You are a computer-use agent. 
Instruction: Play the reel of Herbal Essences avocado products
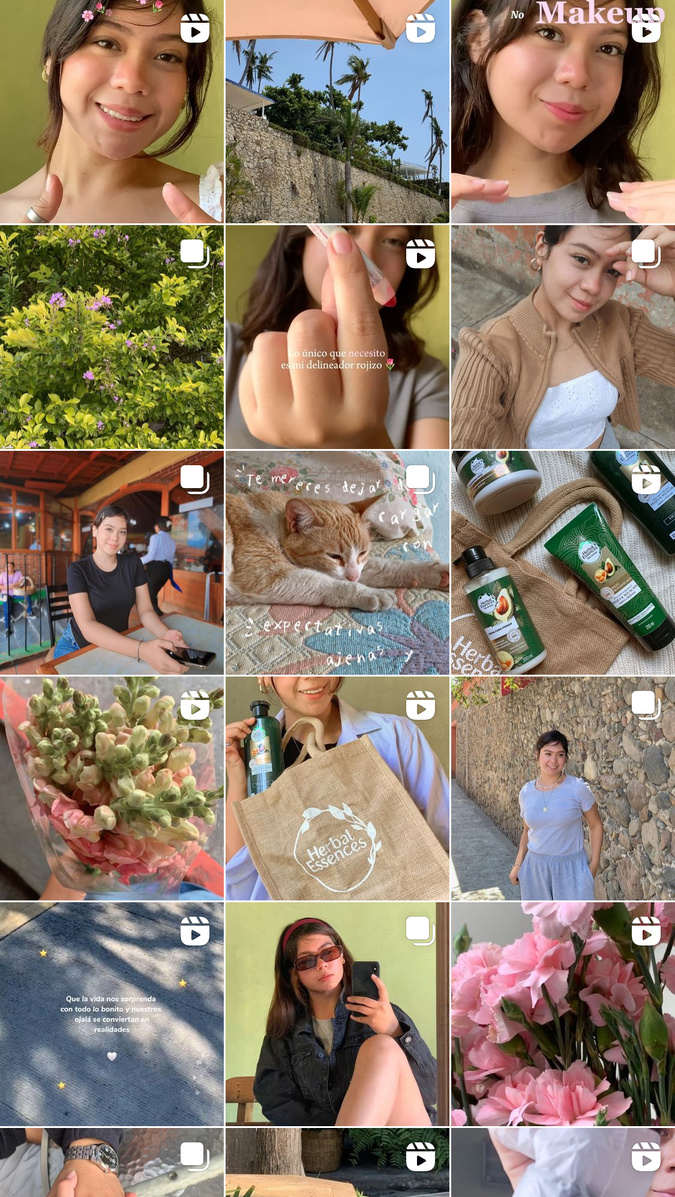pos(563,563)
